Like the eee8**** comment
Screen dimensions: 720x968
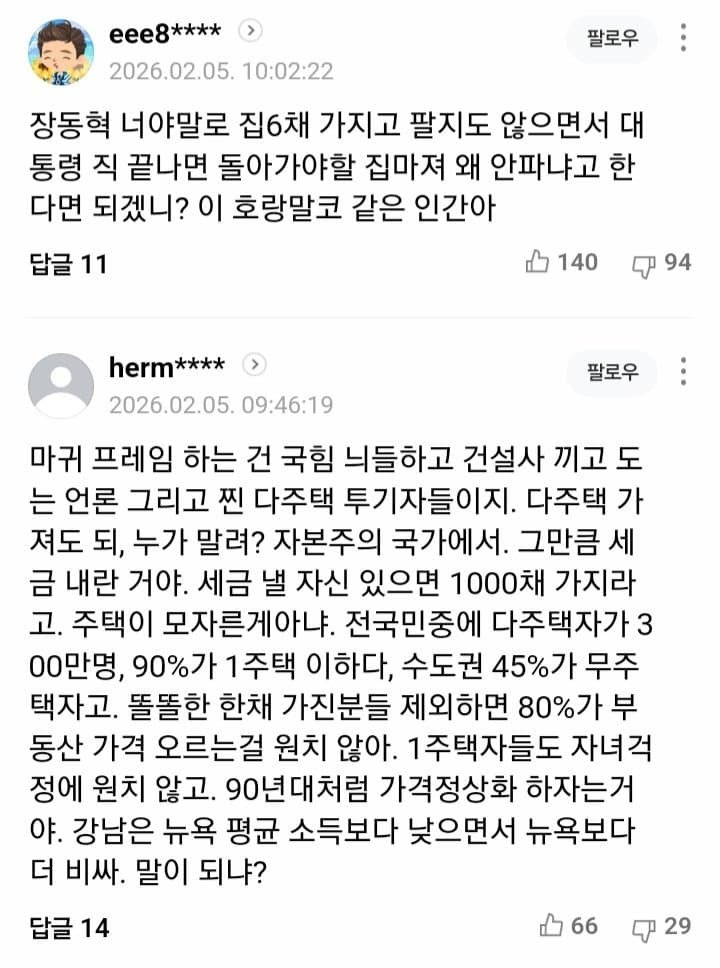[x=539, y=263]
